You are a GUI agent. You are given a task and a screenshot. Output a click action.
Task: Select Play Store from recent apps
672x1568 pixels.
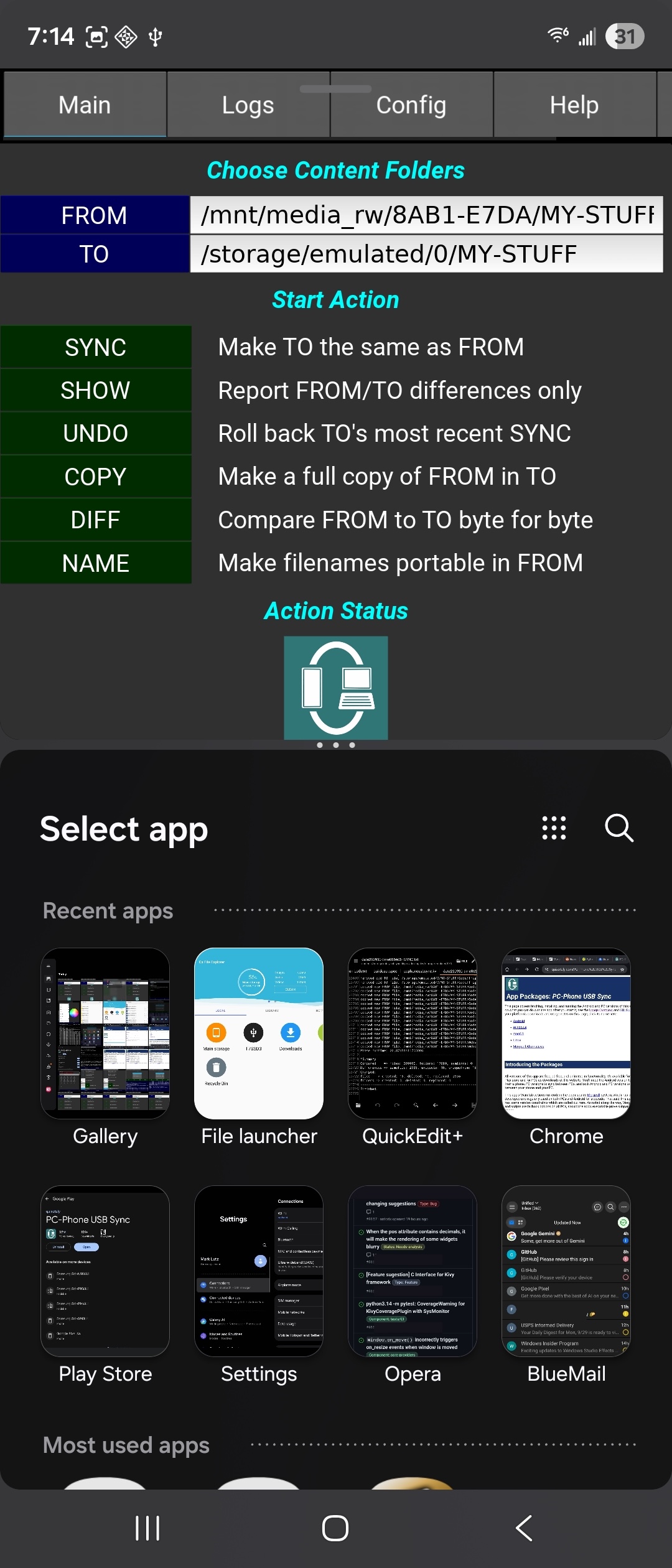(x=105, y=1271)
